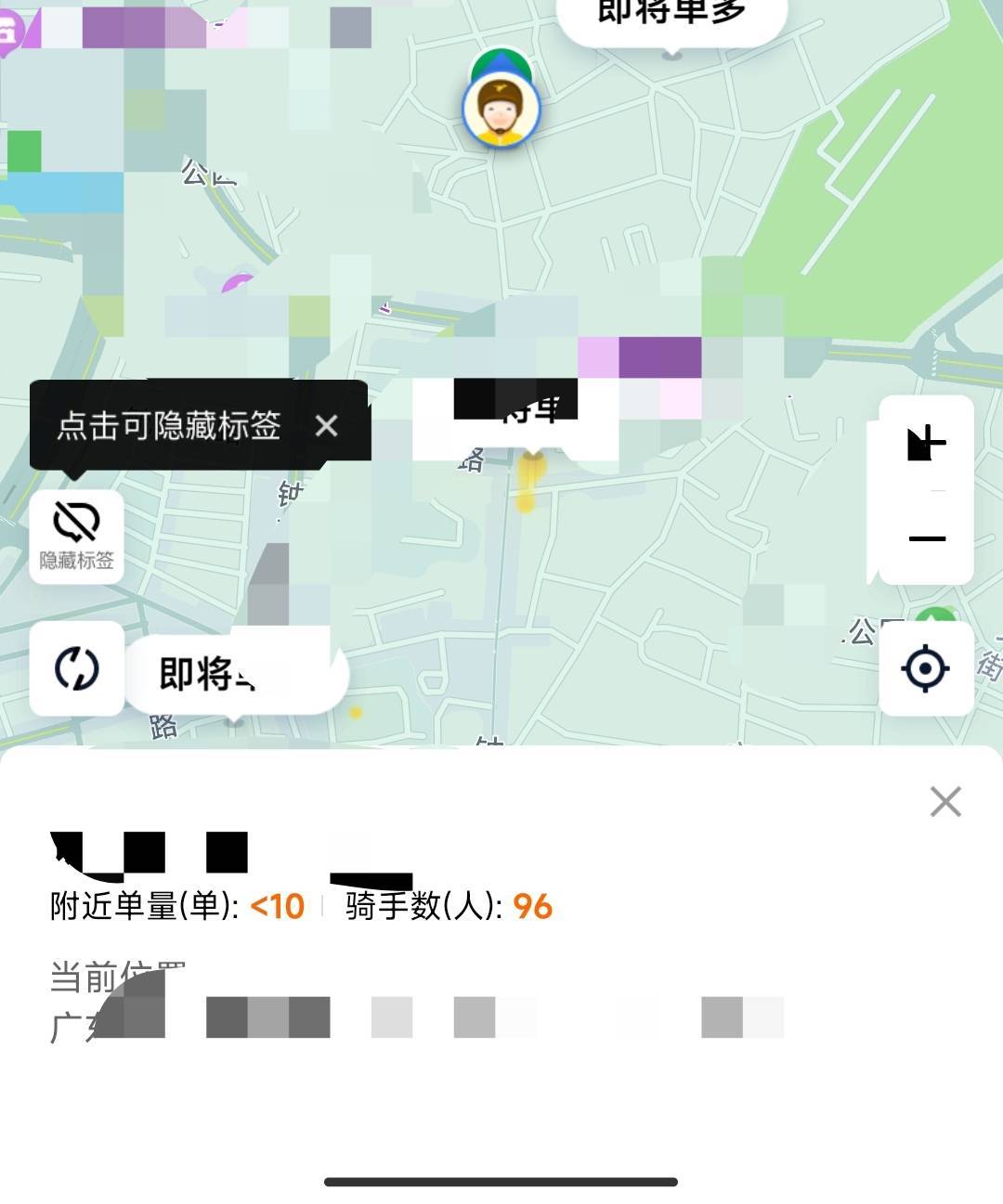Refresh the map data

pyautogui.click(x=76, y=668)
